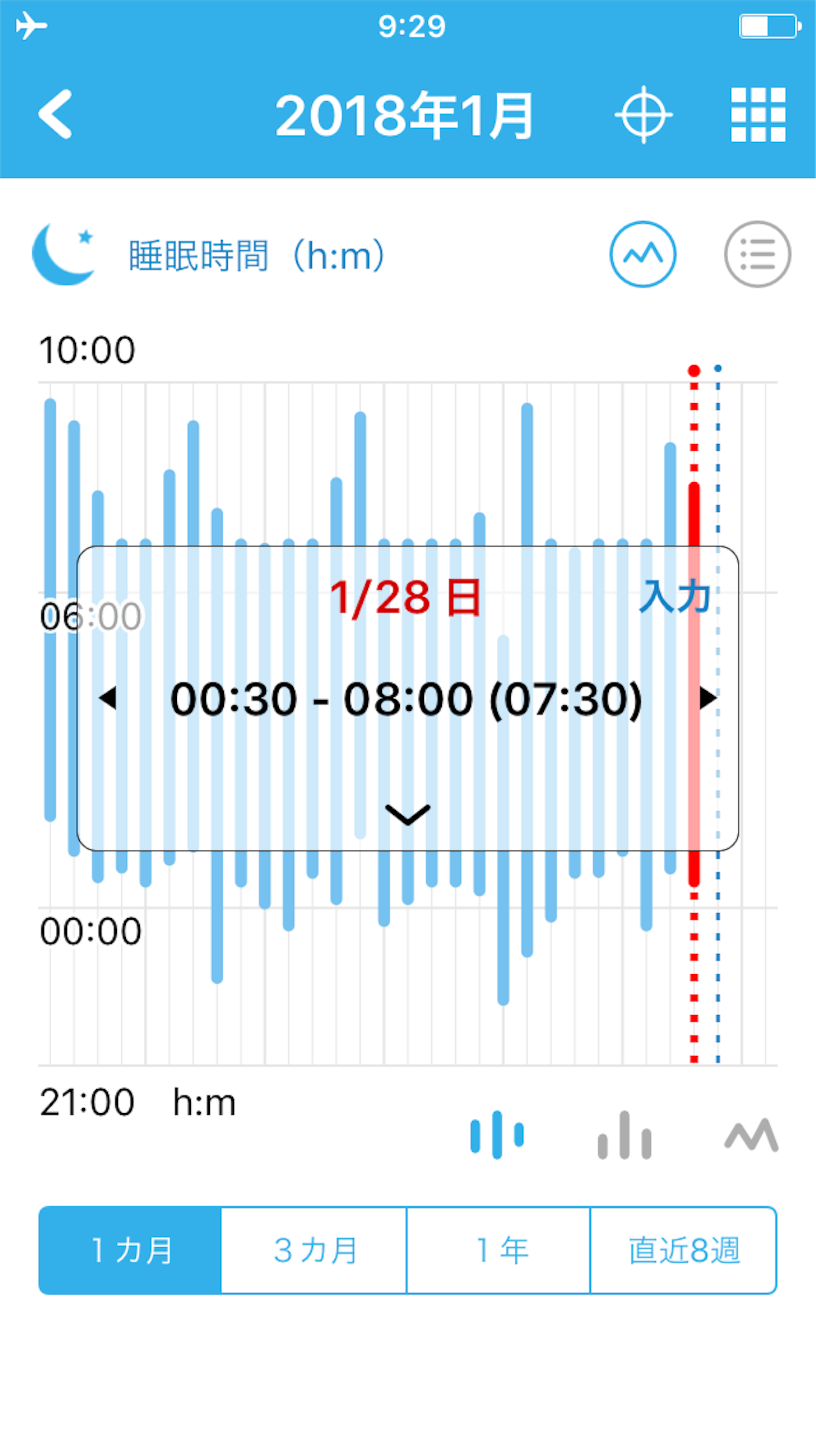Expand the popup with the down chevron
Screen dimensions: 816x1448
click(408, 814)
